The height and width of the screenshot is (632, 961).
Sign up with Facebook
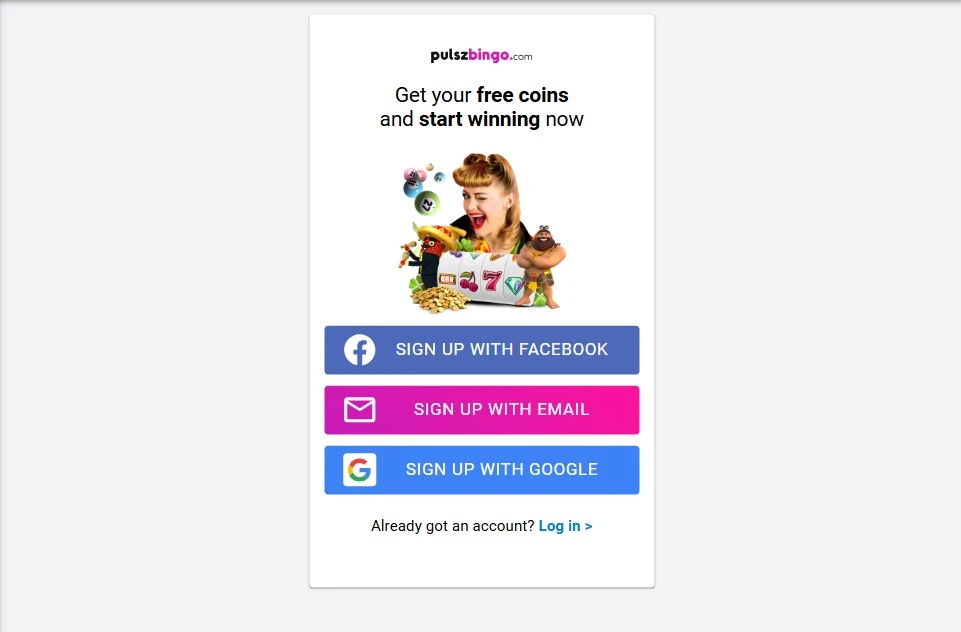pos(481,350)
